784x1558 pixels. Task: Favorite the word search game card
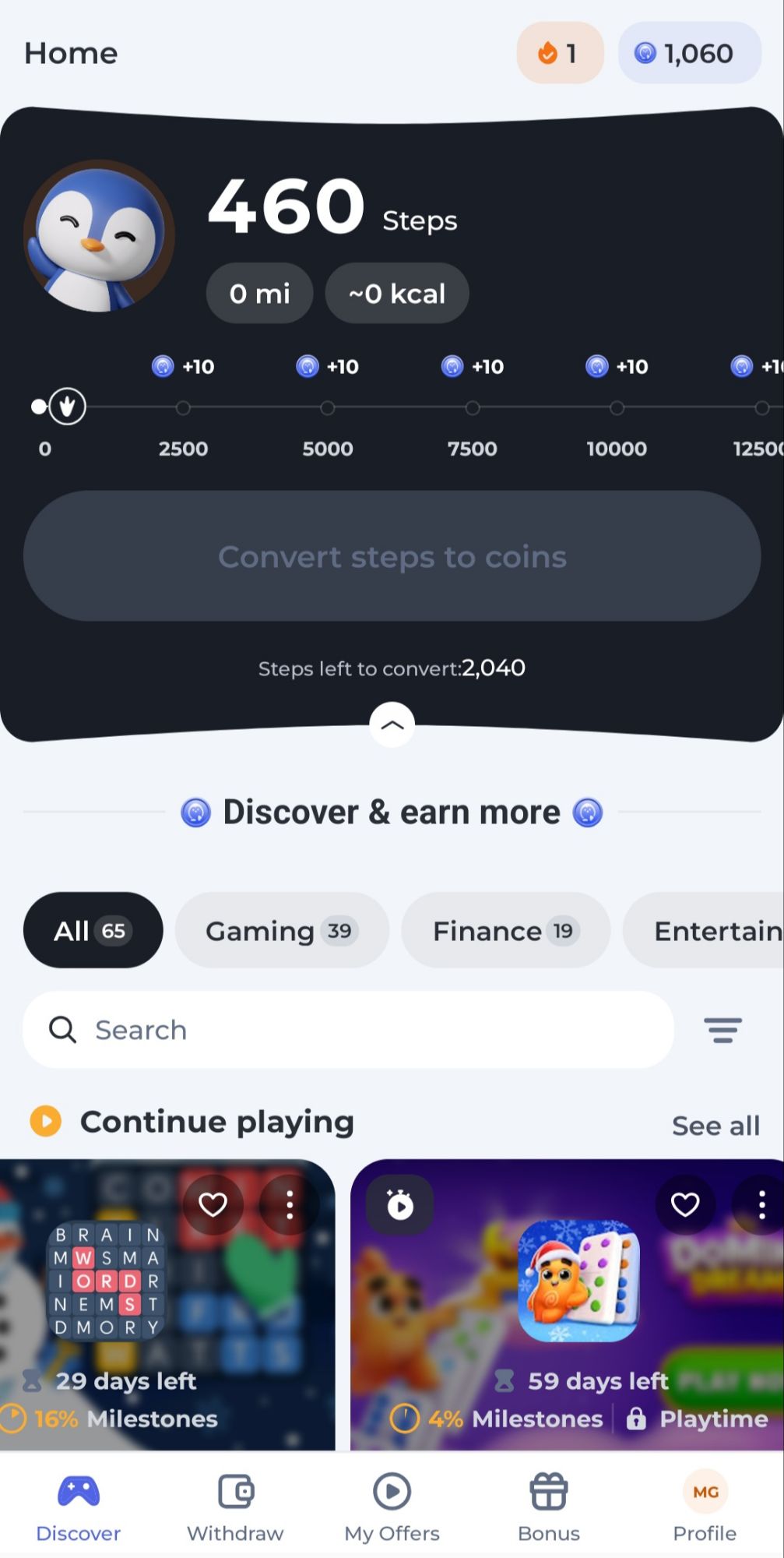tap(213, 1205)
